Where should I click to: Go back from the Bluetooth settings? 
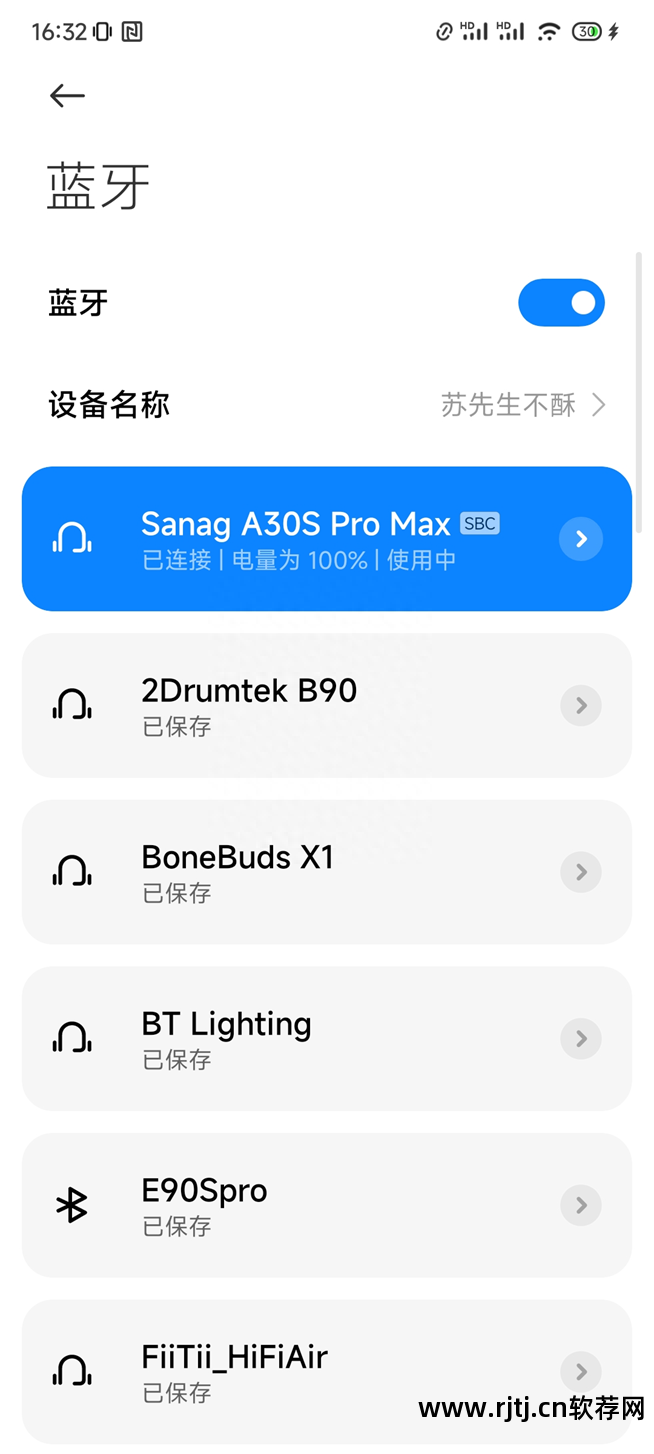point(67,95)
